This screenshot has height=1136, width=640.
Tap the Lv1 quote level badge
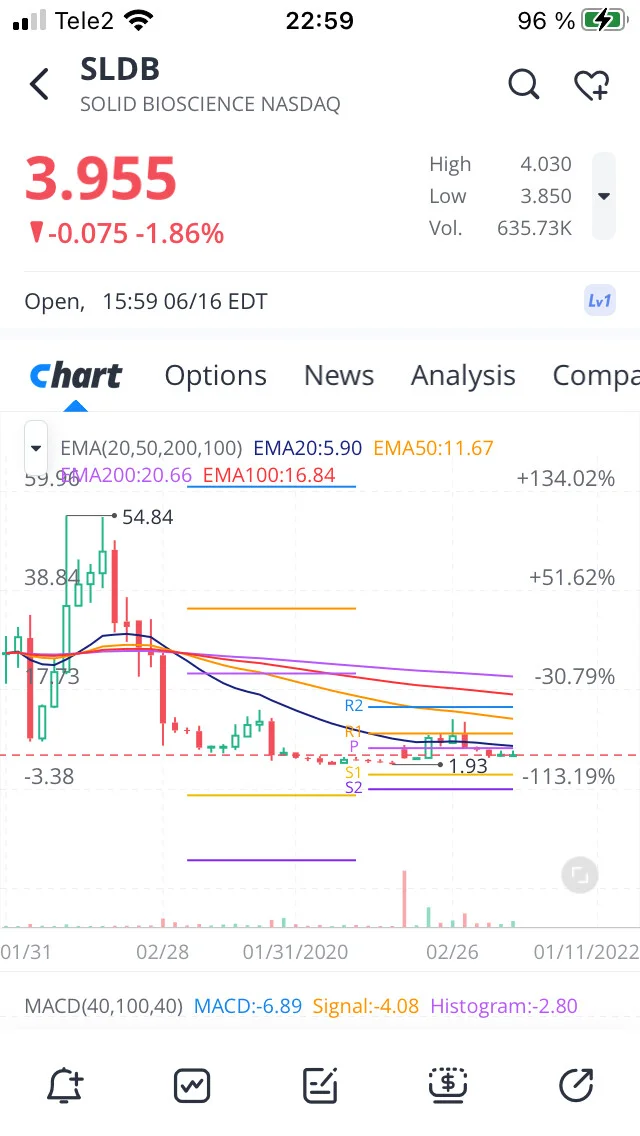tap(599, 301)
